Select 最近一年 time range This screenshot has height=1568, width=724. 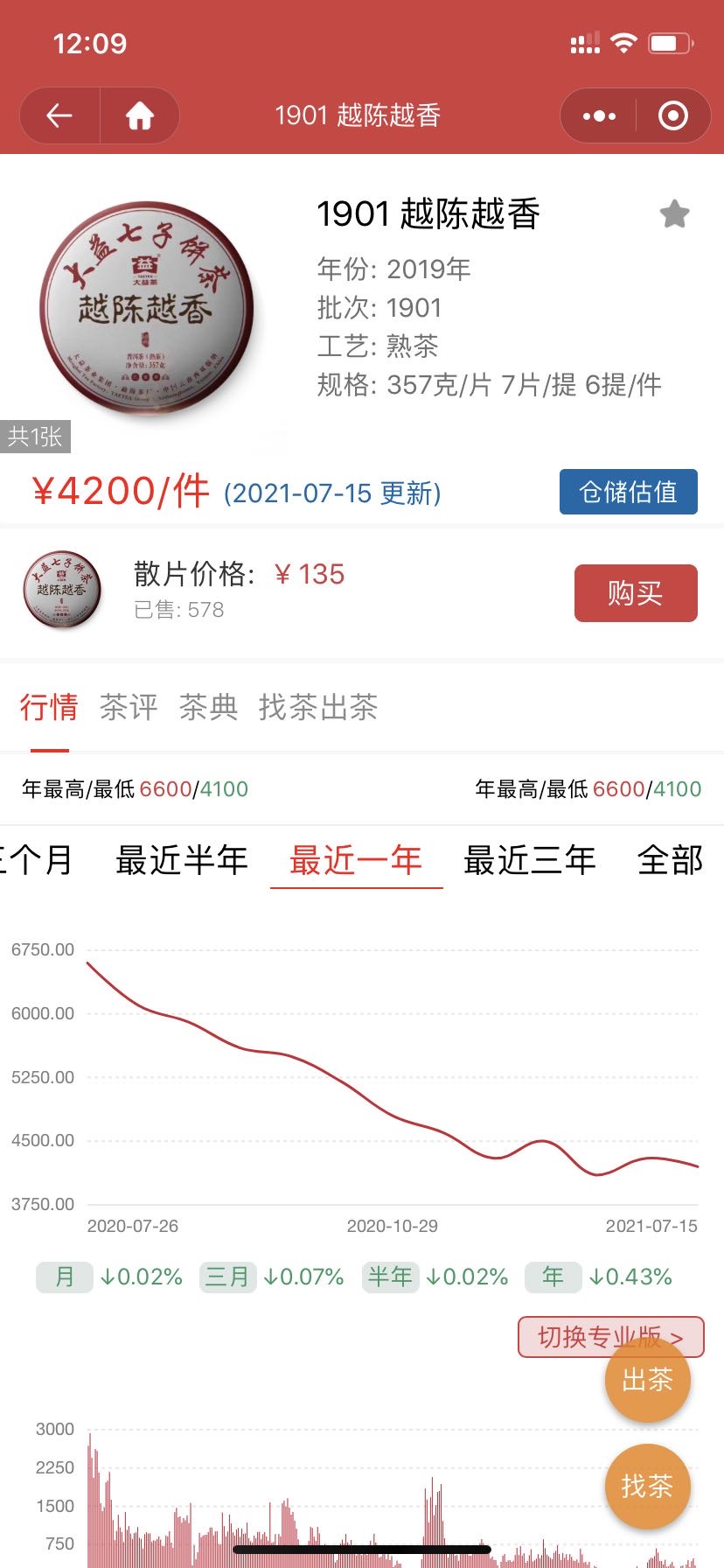[x=356, y=860]
